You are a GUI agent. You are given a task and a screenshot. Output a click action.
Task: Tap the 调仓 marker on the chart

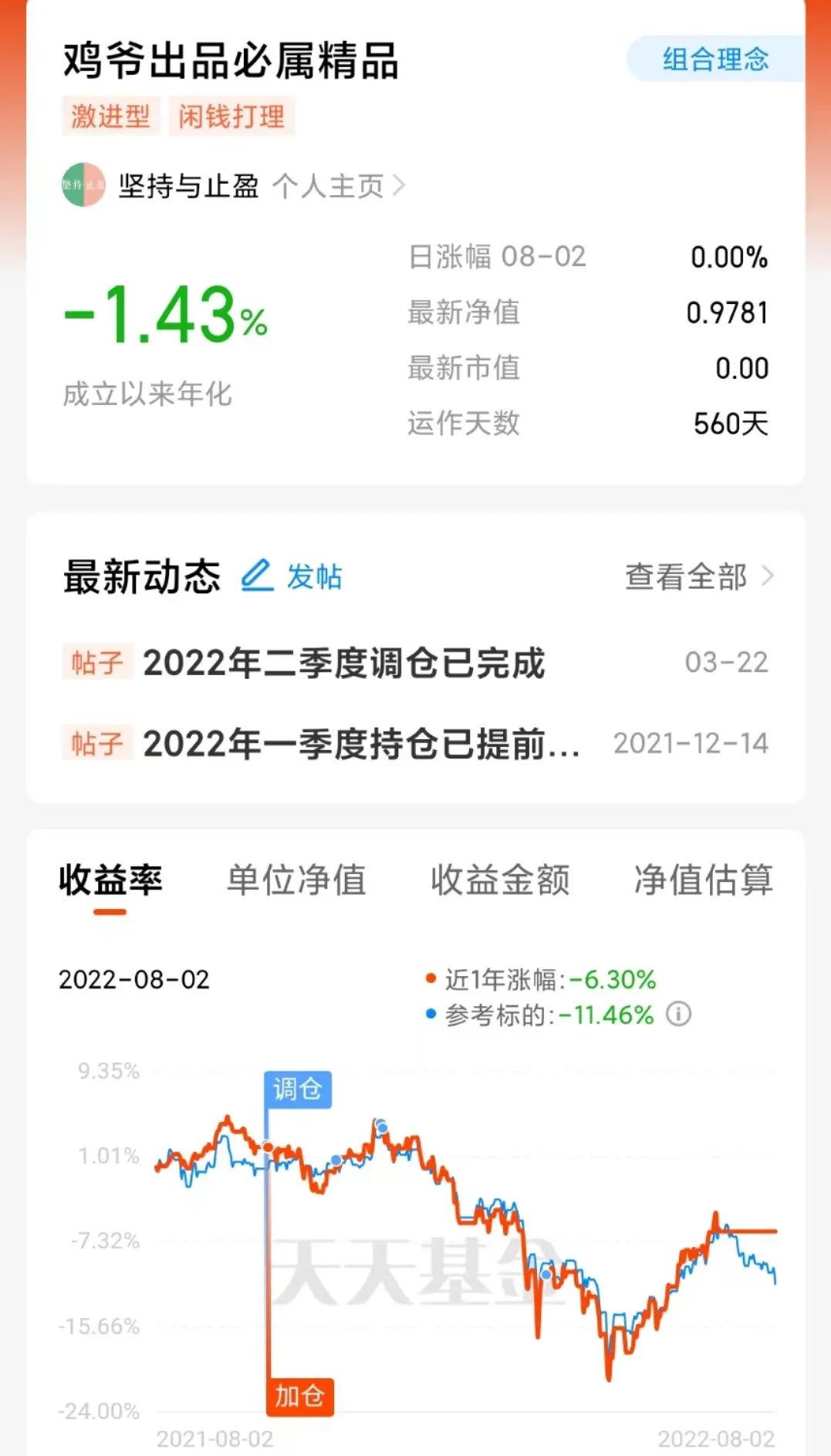298,1089
